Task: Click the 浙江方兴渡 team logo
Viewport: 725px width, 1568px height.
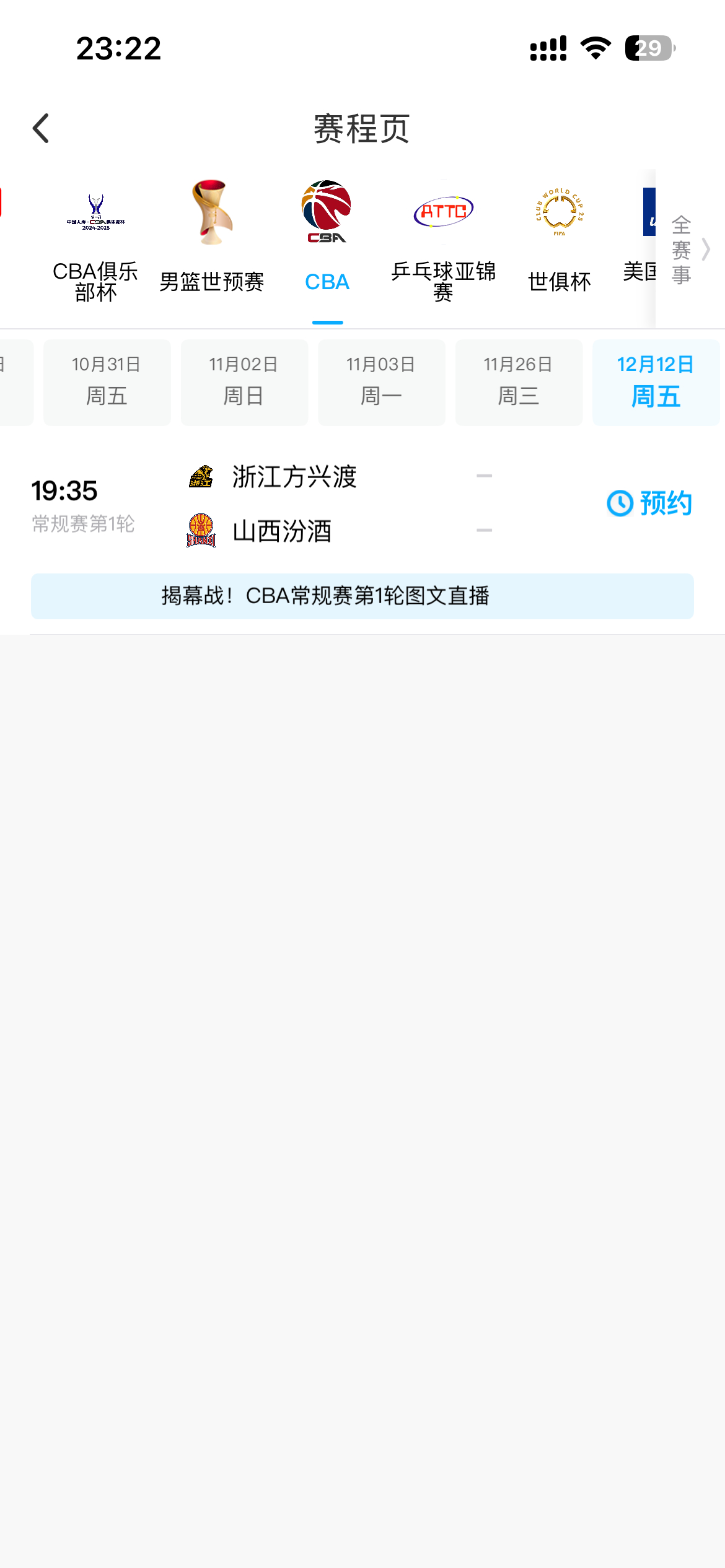Action: coord(201,477)
